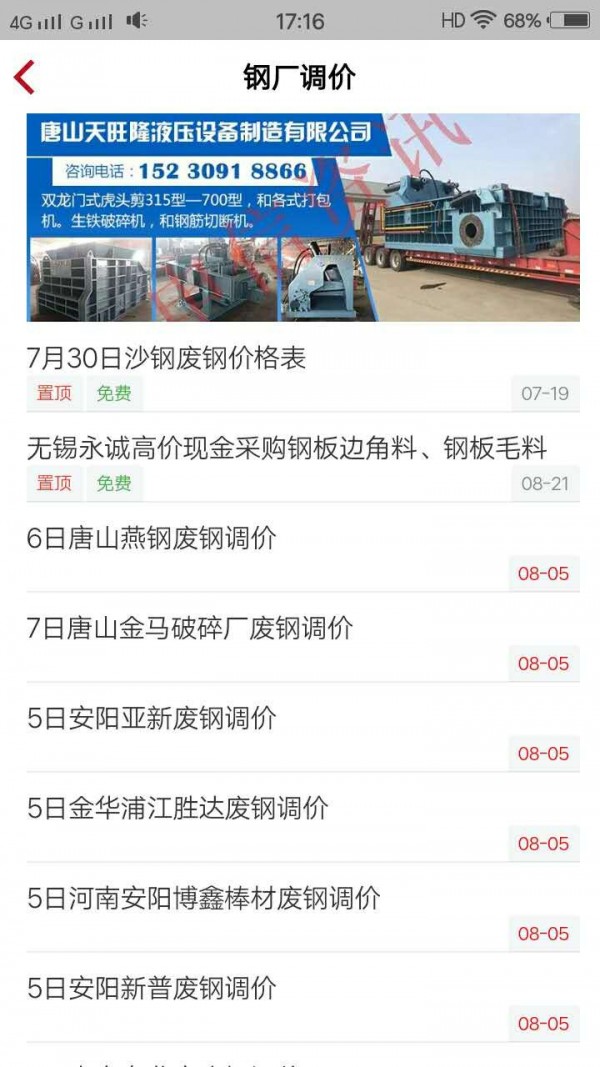Open 7月30日沙钢废钢价格表
Viewport: 600px width, 1067px height.
point(166,358)
